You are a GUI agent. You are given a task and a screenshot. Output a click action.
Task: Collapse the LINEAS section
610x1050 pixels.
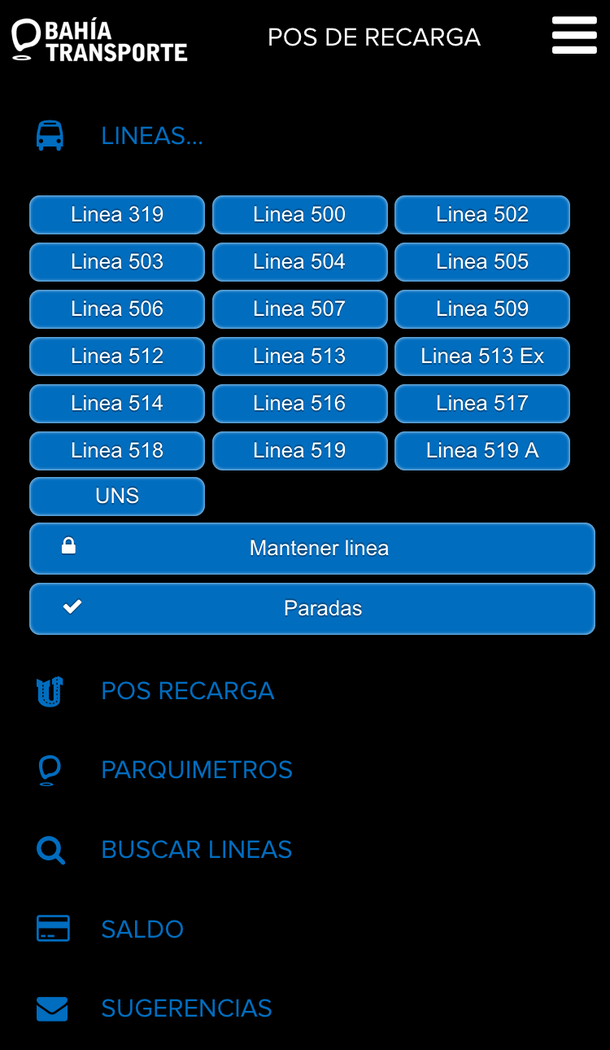[151, 136]
